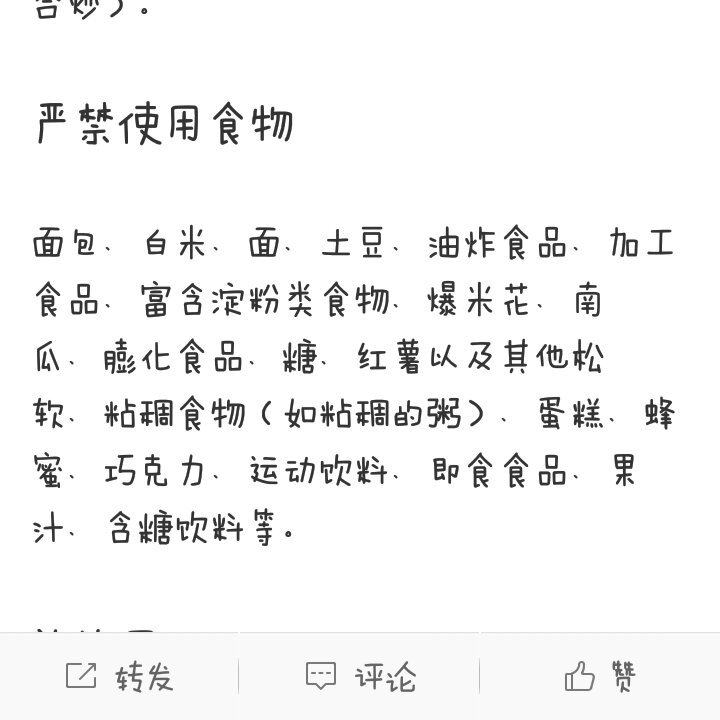Viewport: 720px width, 720px height.
Task: Tap the 转发 (repost) button
Action: (x=119, y=677)
